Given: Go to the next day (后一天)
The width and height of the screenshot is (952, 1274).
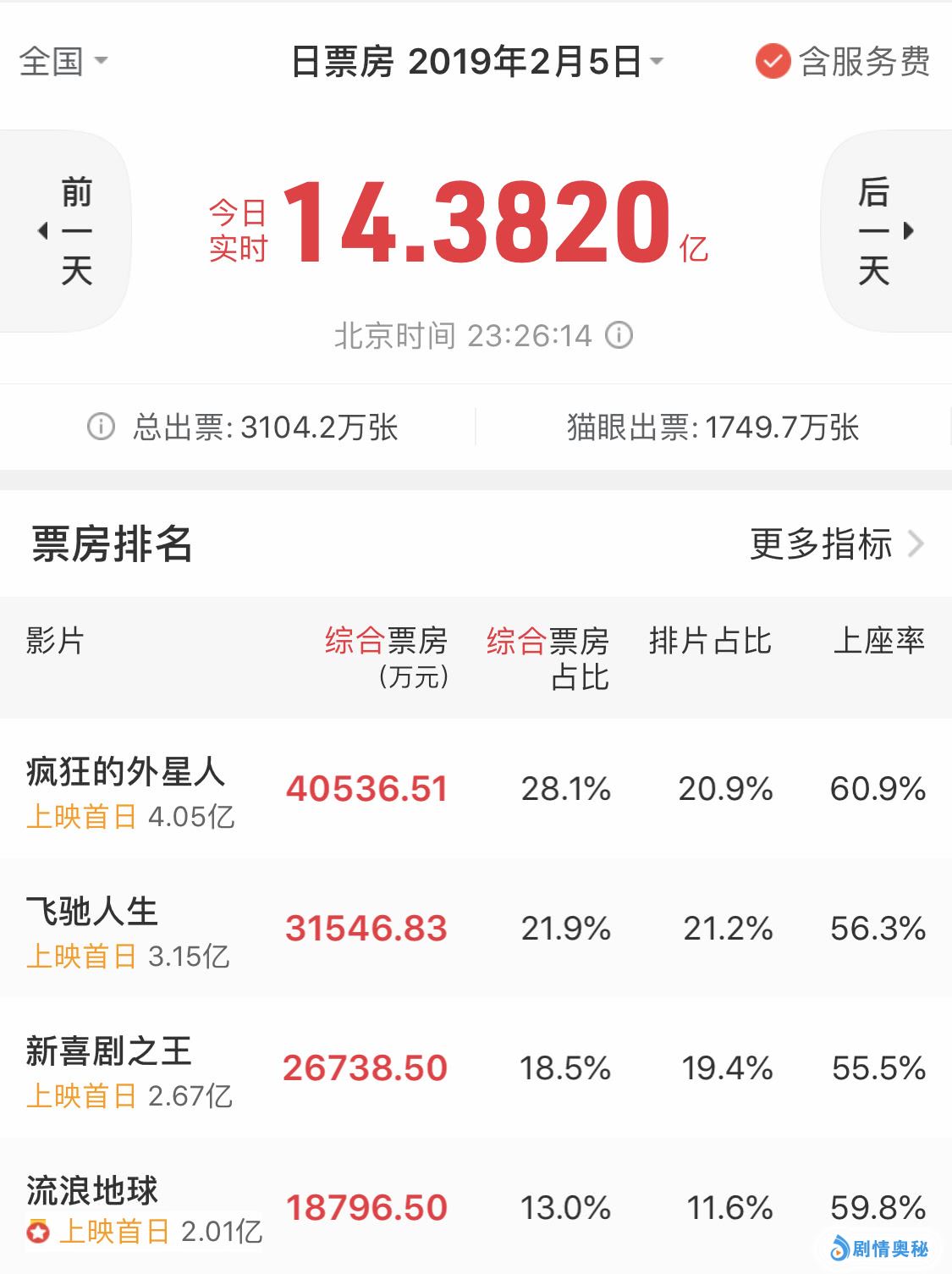Looking at the screenshot, I should [886, 230].
